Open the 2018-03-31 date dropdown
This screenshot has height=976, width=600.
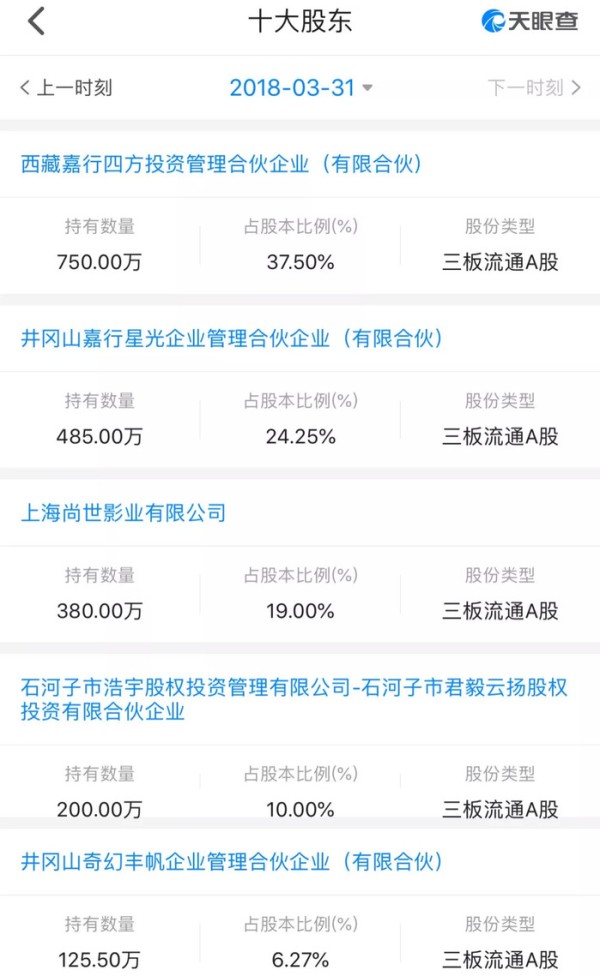(300, 88)
